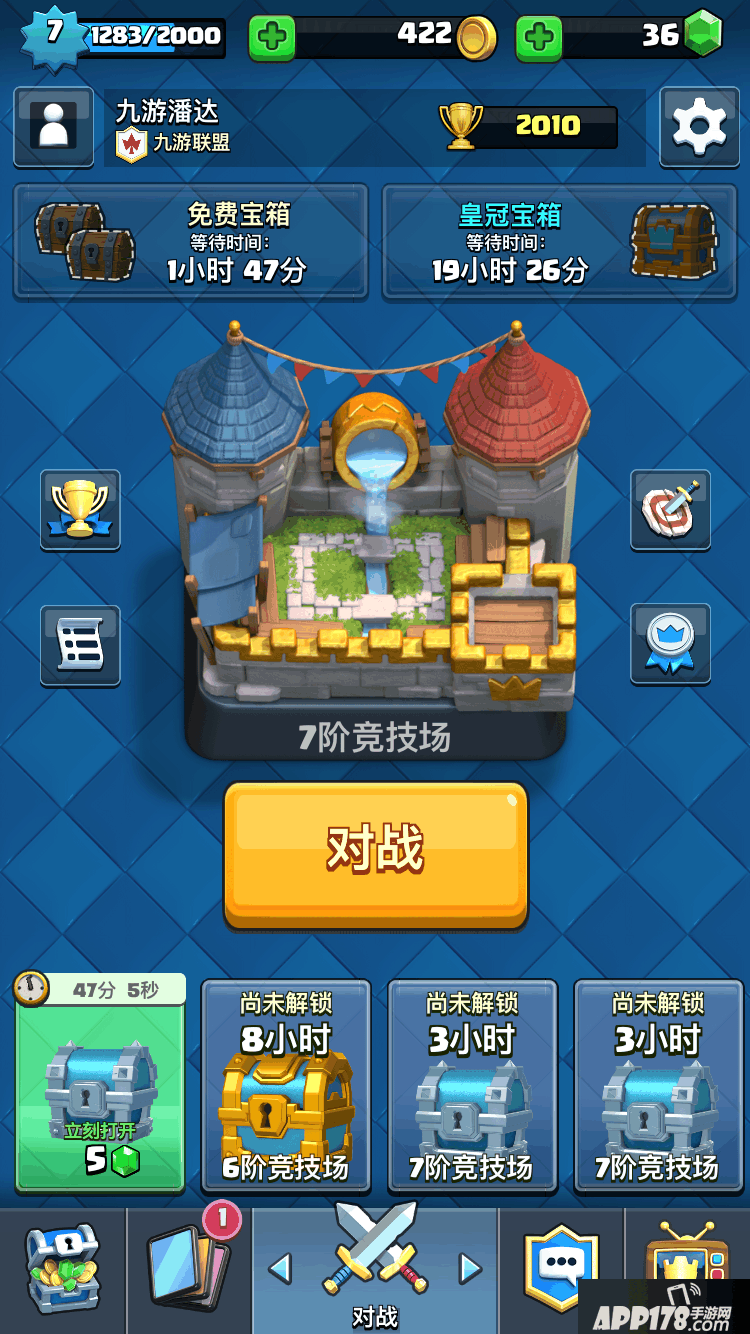The width and height of the screenshot is (750, 1334).
Task: Open TV Royale with the TV icon
Action: point(688,1270)
